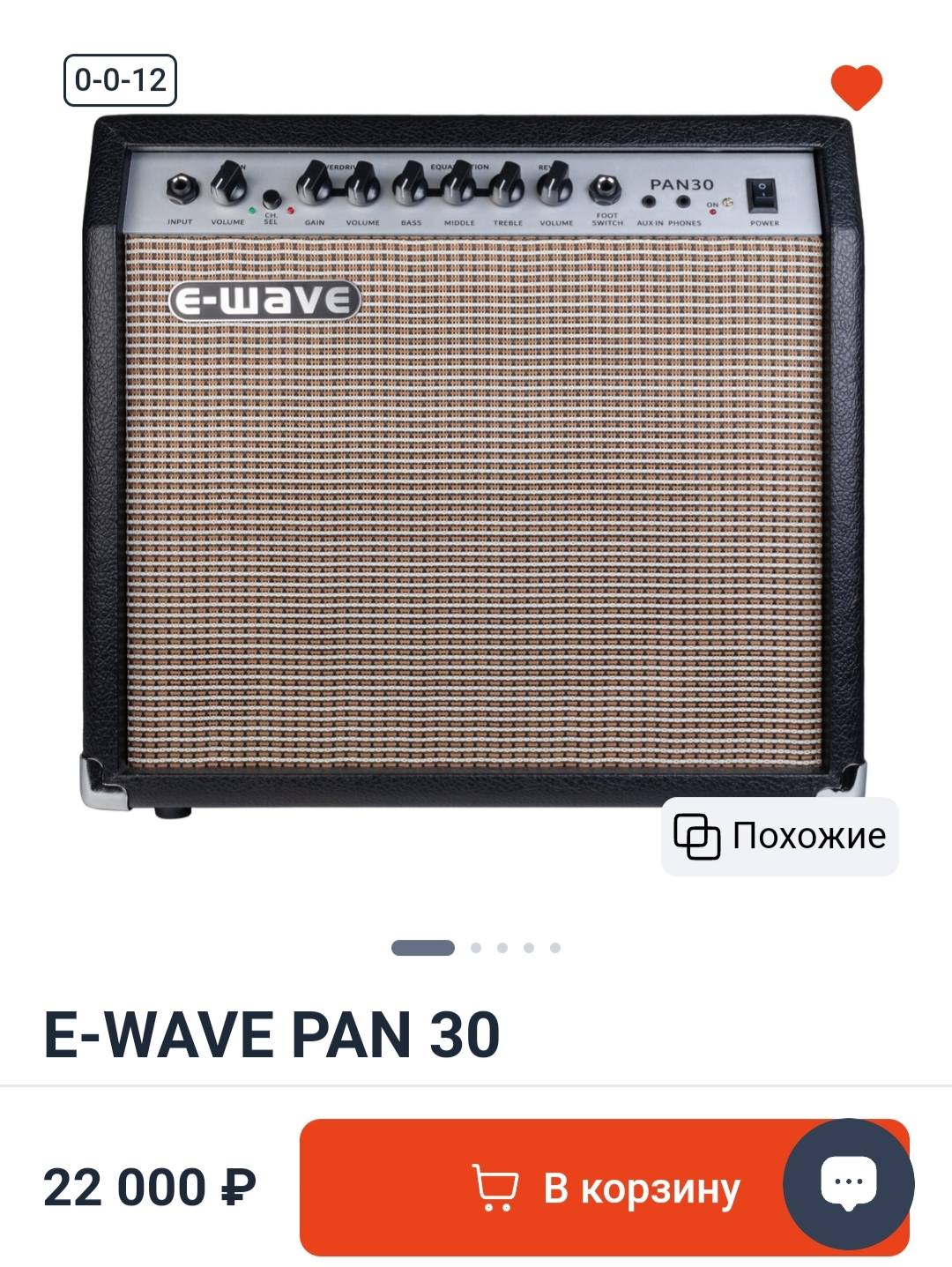
Task: Tap the 0-0-12 installment badge
Action: [x=121, y=80]
